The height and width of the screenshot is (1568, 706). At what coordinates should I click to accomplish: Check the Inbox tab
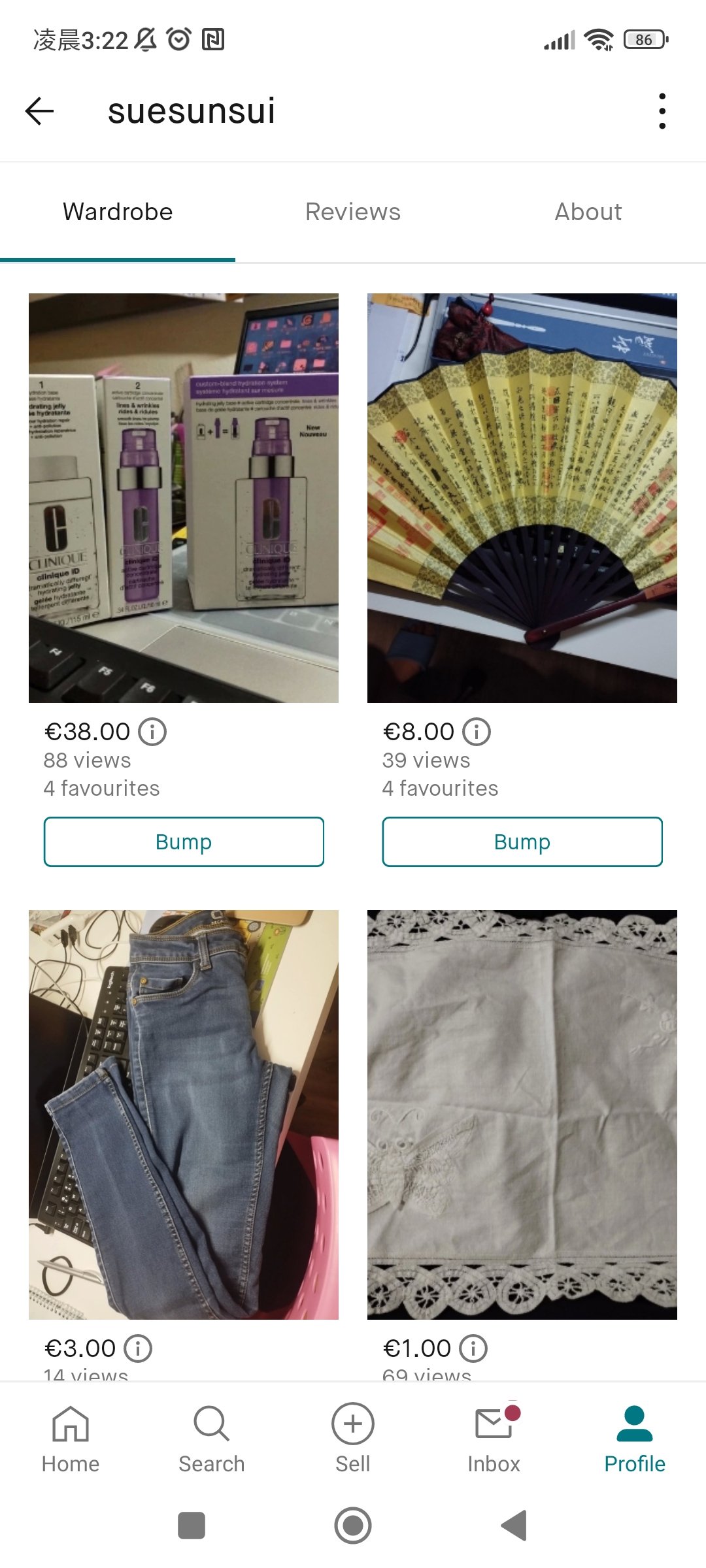pos(494,1439)
